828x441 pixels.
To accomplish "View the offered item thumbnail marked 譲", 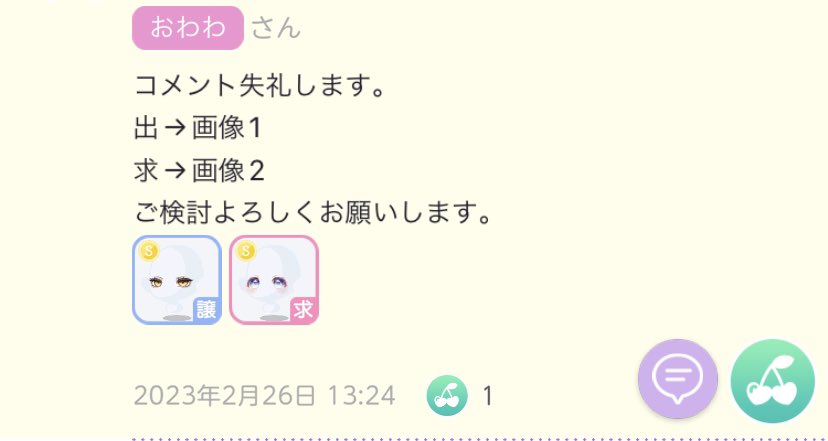I will pos(176,281).
